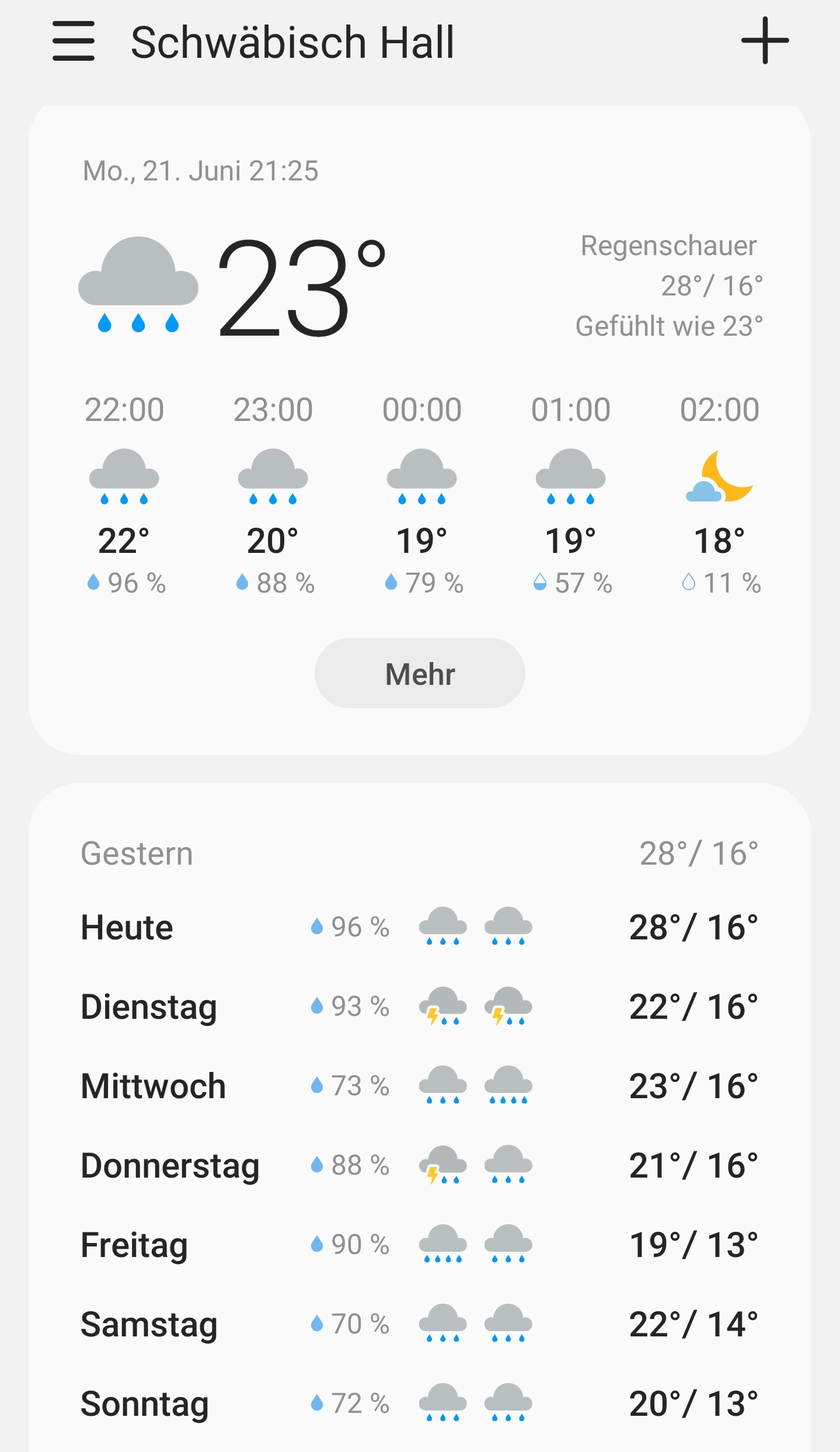Viewport: 840px width, 1452px height.
Task: Open Freitag forecast details
Action: coord(420,1245)
